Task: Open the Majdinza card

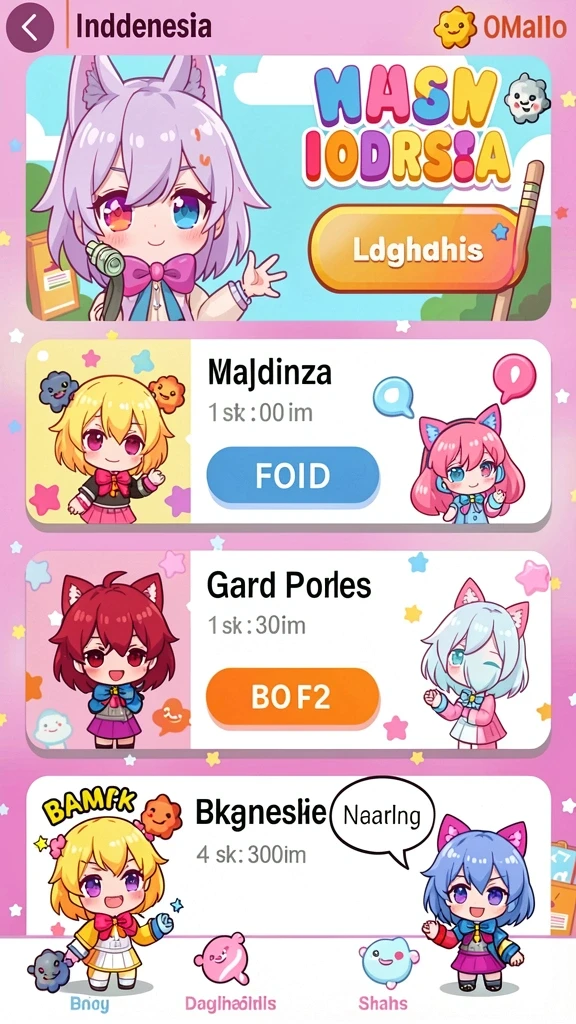Action: 288,432
